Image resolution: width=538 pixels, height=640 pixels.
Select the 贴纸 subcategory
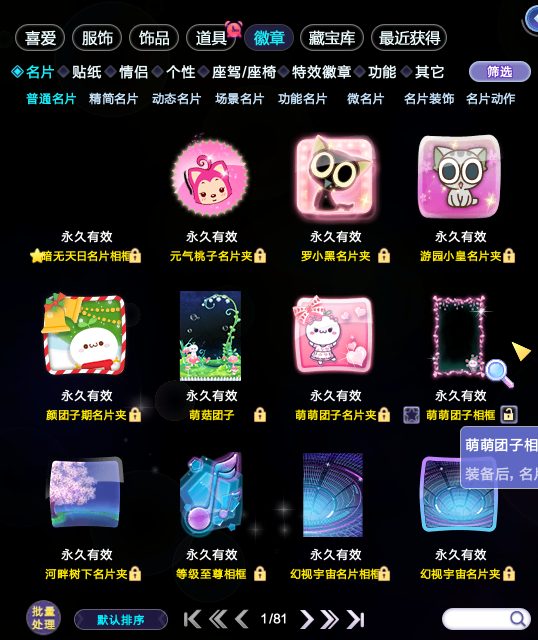tap(87, 72)
